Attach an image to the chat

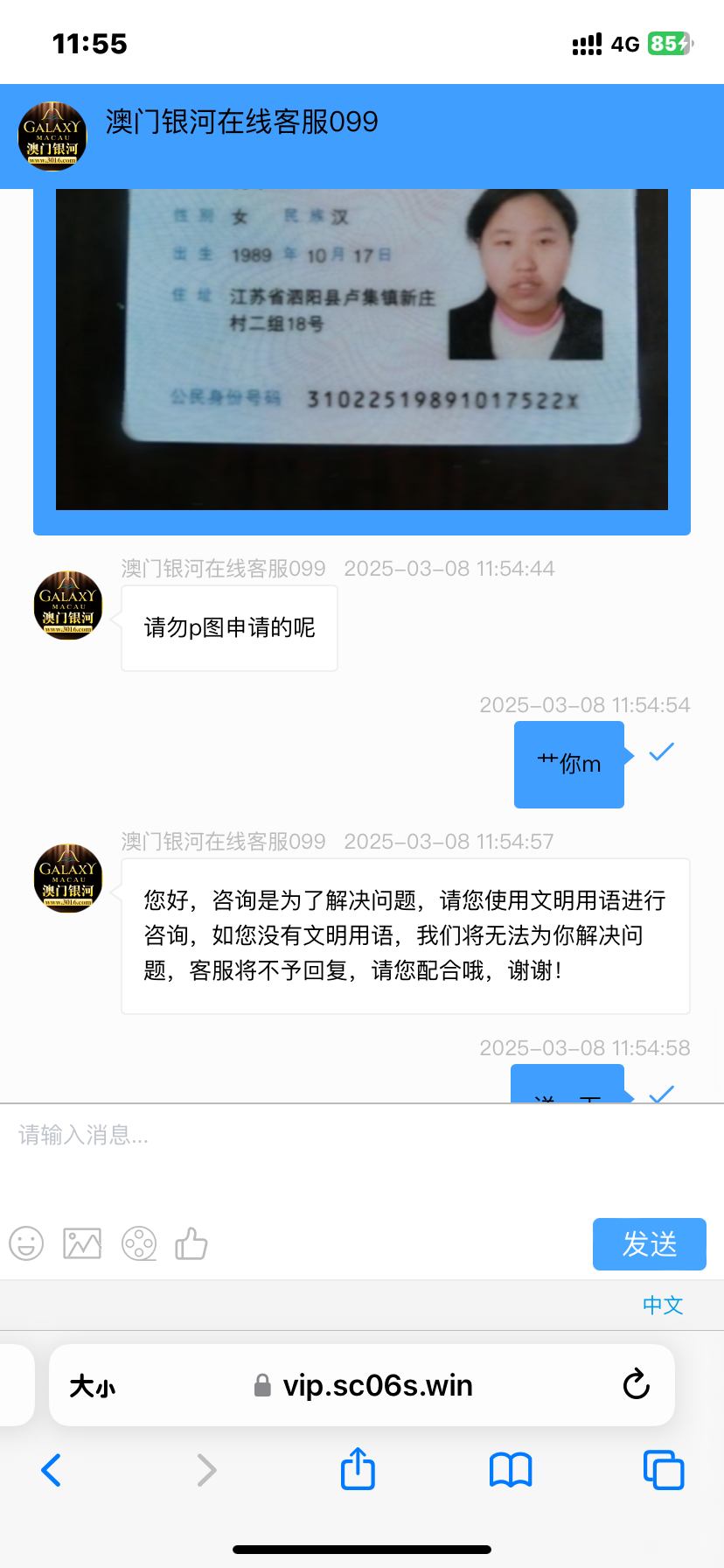tap(82, 1243)
